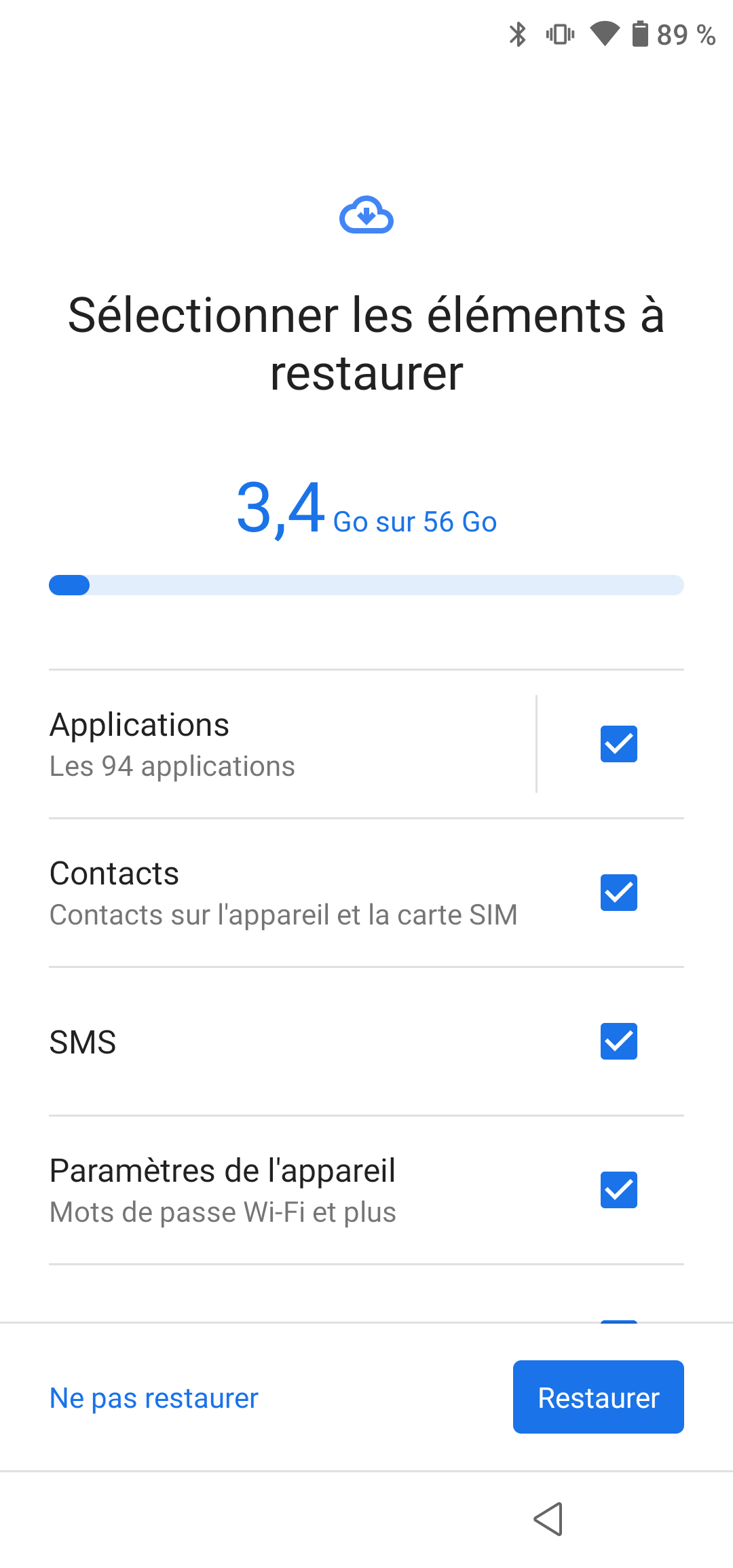The width and height of the screenshot is (733, 1568).
Task: Uncheck the Contacts checkbox
Action: (x=618, y=893)
